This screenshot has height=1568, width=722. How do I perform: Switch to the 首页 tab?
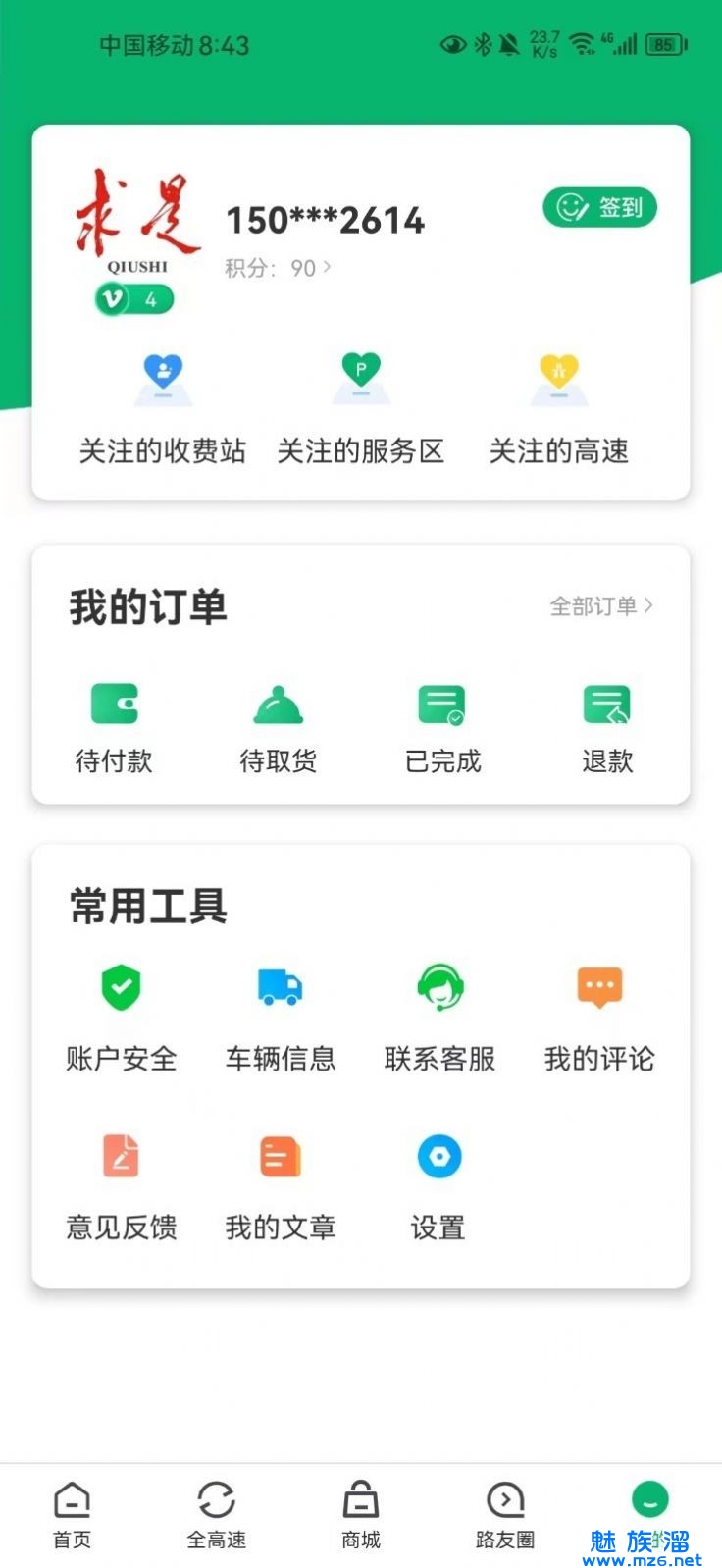point(73,1516)
